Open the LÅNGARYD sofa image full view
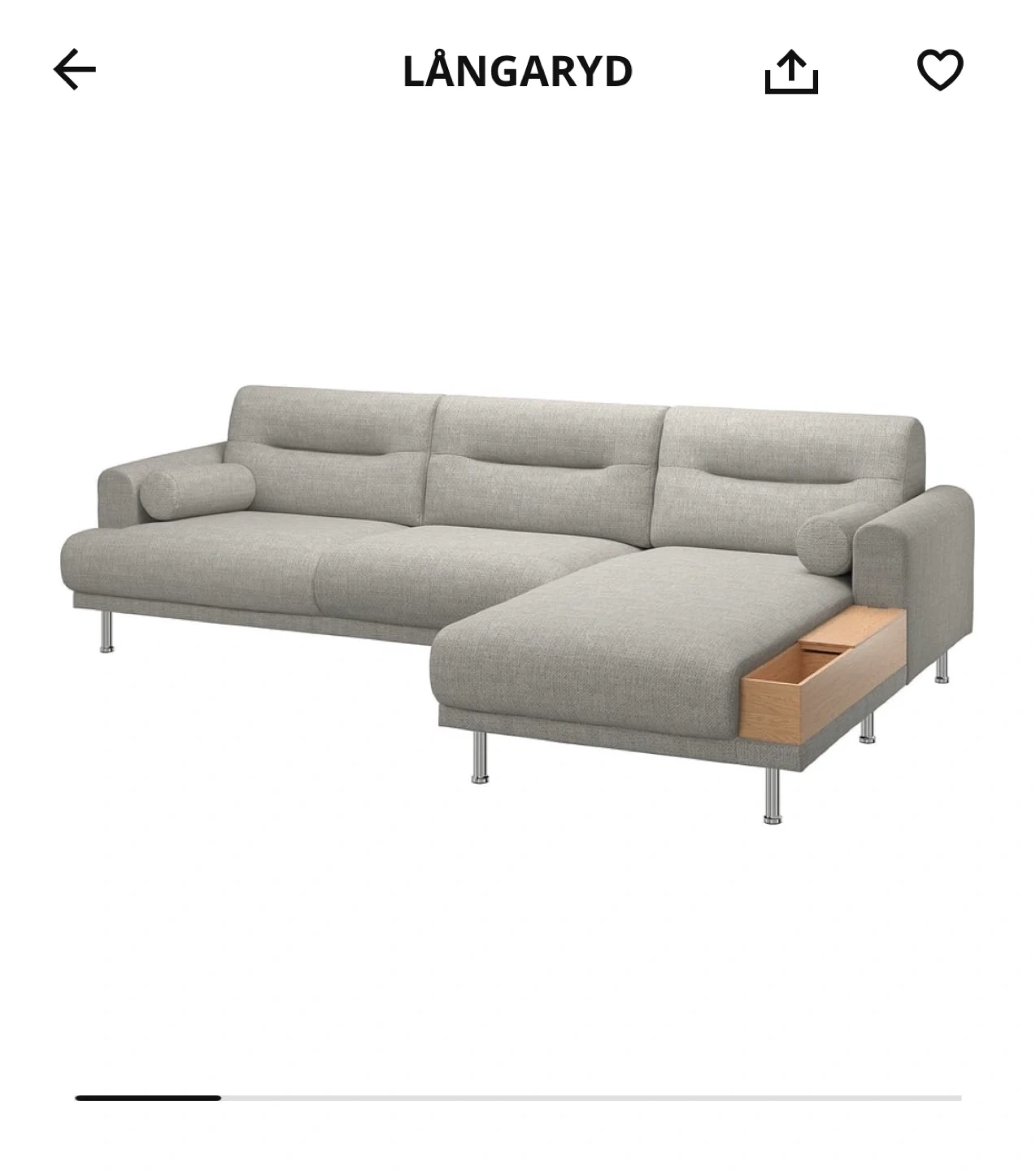Viewport: 1036px width, 1171px height. pyautogui.click(x=517, y=602)
